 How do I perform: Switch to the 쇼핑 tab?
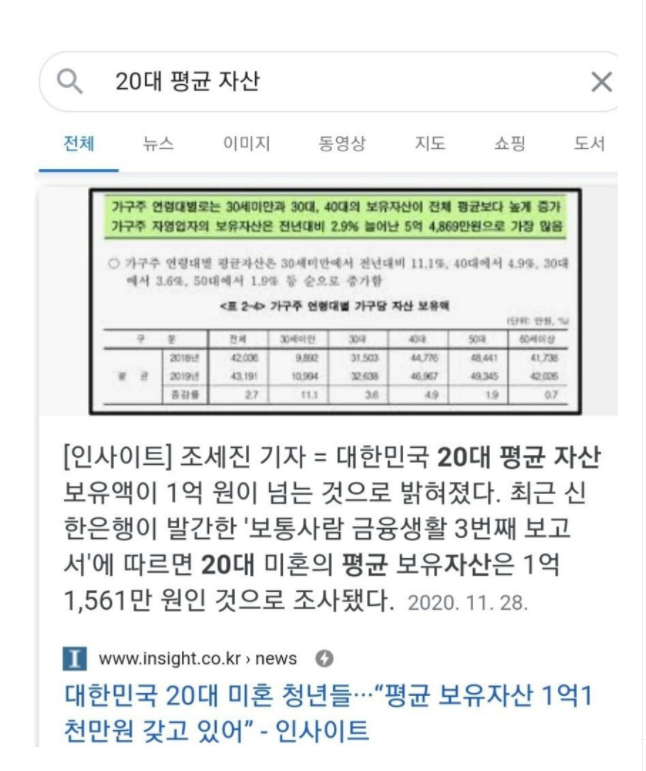(509, 144)
